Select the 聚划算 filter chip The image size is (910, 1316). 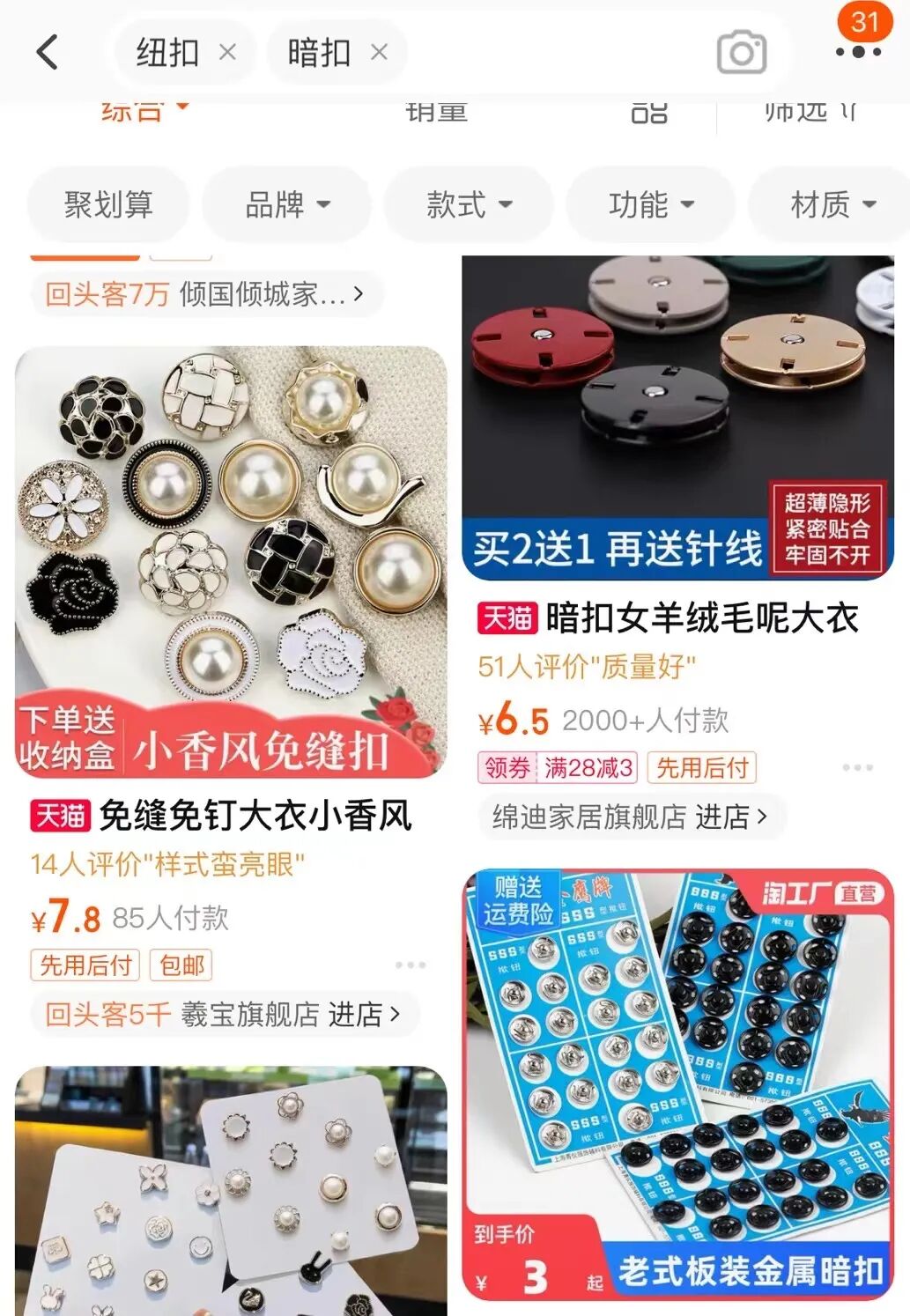(x=108, y=204)
